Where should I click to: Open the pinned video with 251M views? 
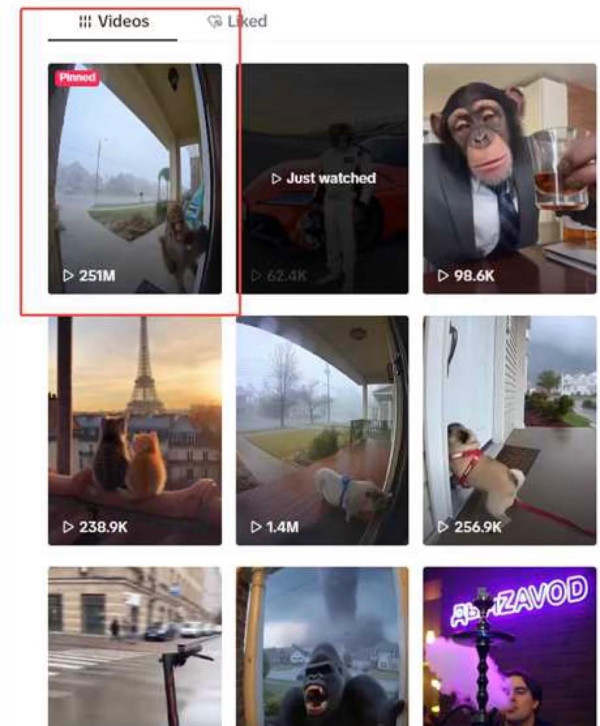tap(135, 180)
